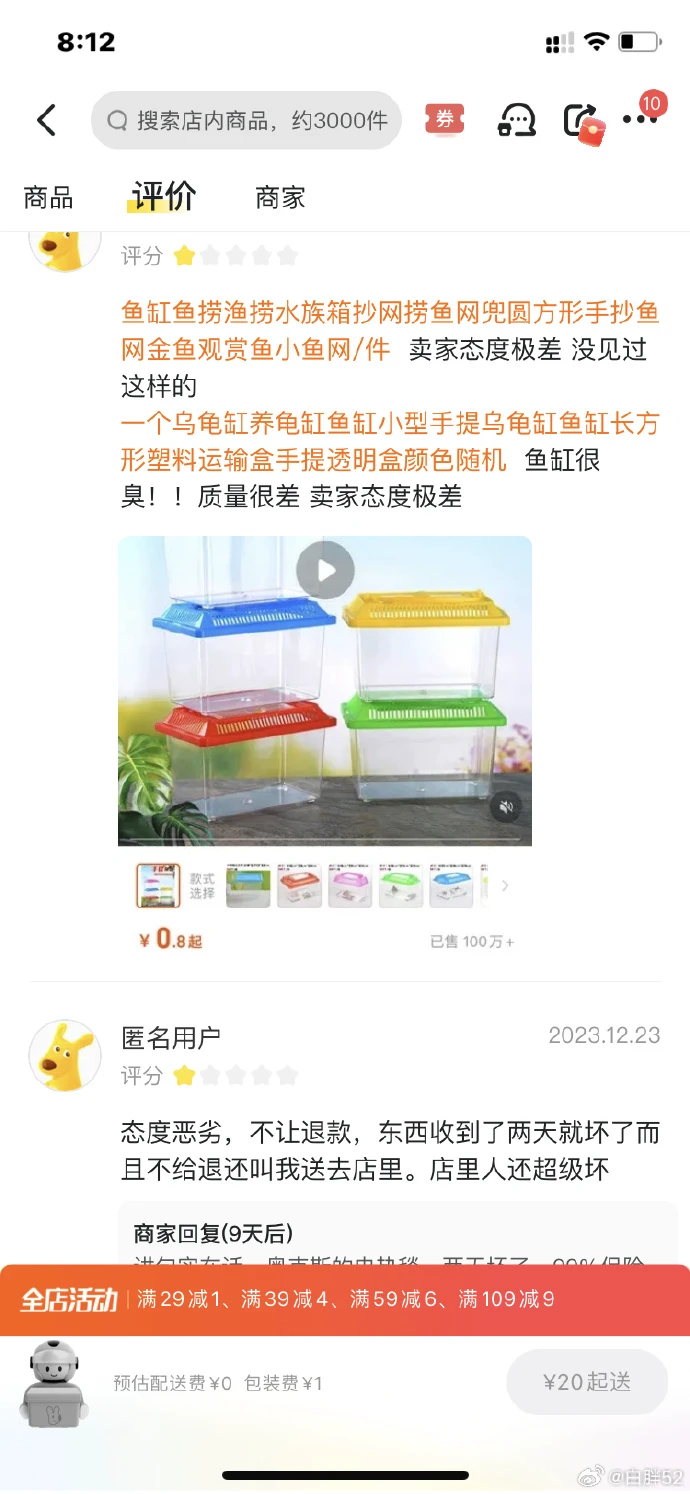Go back with the top-left arrow

click(x=46, y=120)
